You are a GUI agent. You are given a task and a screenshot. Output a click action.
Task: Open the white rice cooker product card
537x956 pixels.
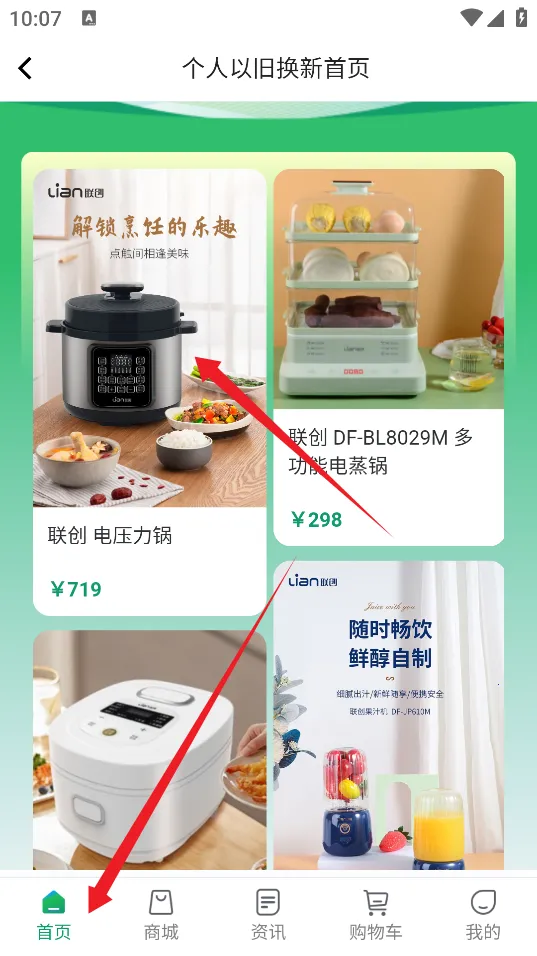[x=149, y=751]
